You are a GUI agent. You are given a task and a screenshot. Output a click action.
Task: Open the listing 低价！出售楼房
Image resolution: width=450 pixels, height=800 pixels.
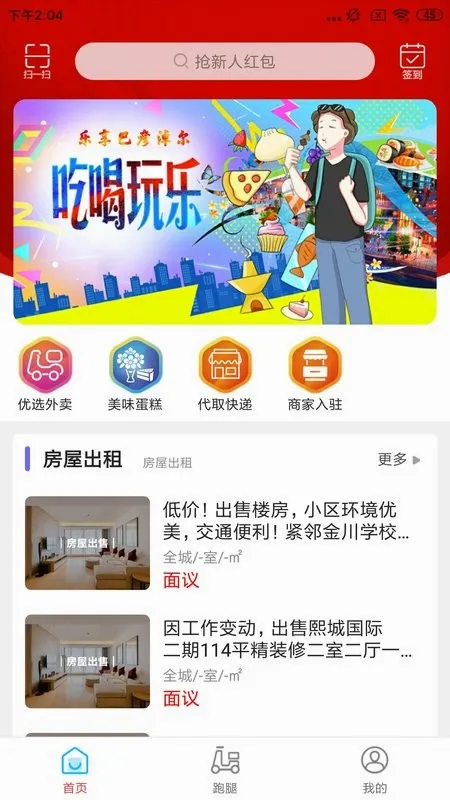(225, 543)
